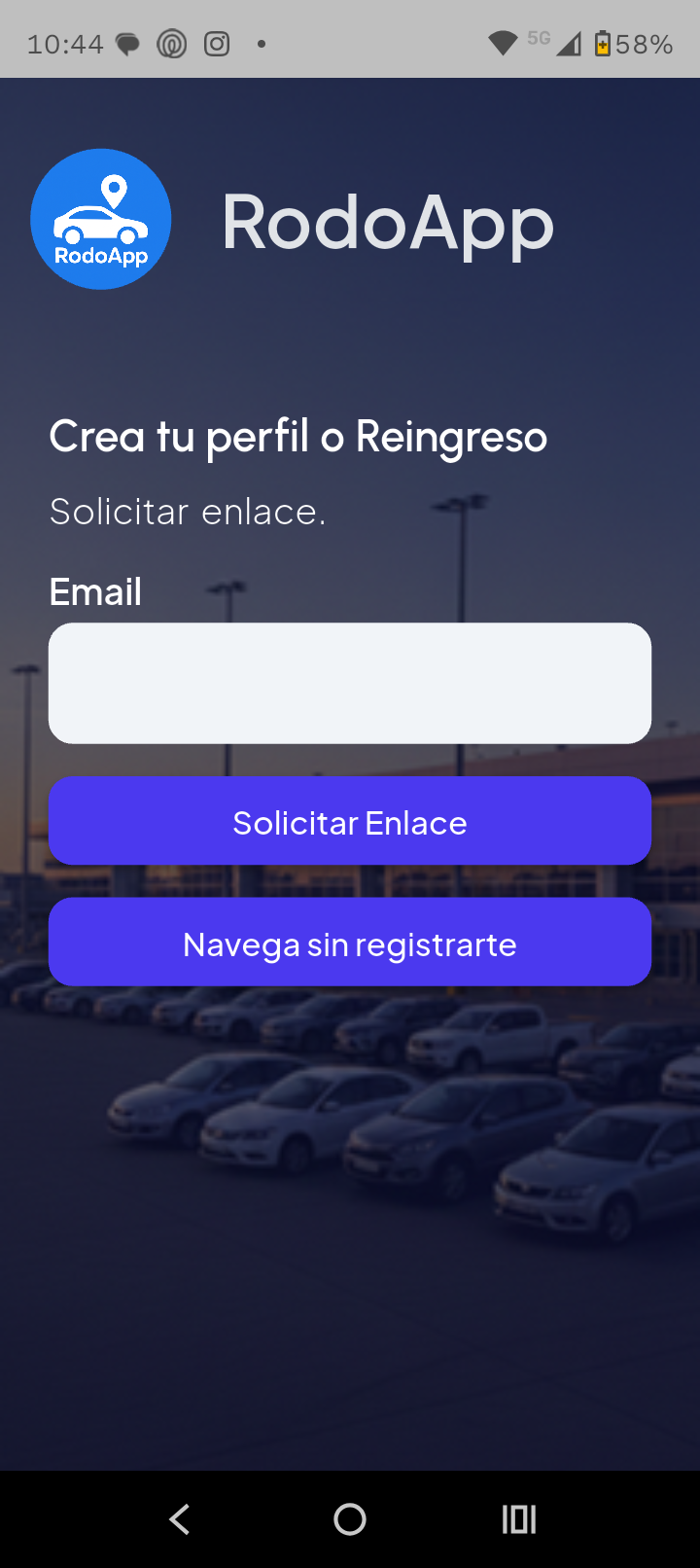The image size is (700, 1568).
Task: Select the Email input field
Action: (350, 682)
